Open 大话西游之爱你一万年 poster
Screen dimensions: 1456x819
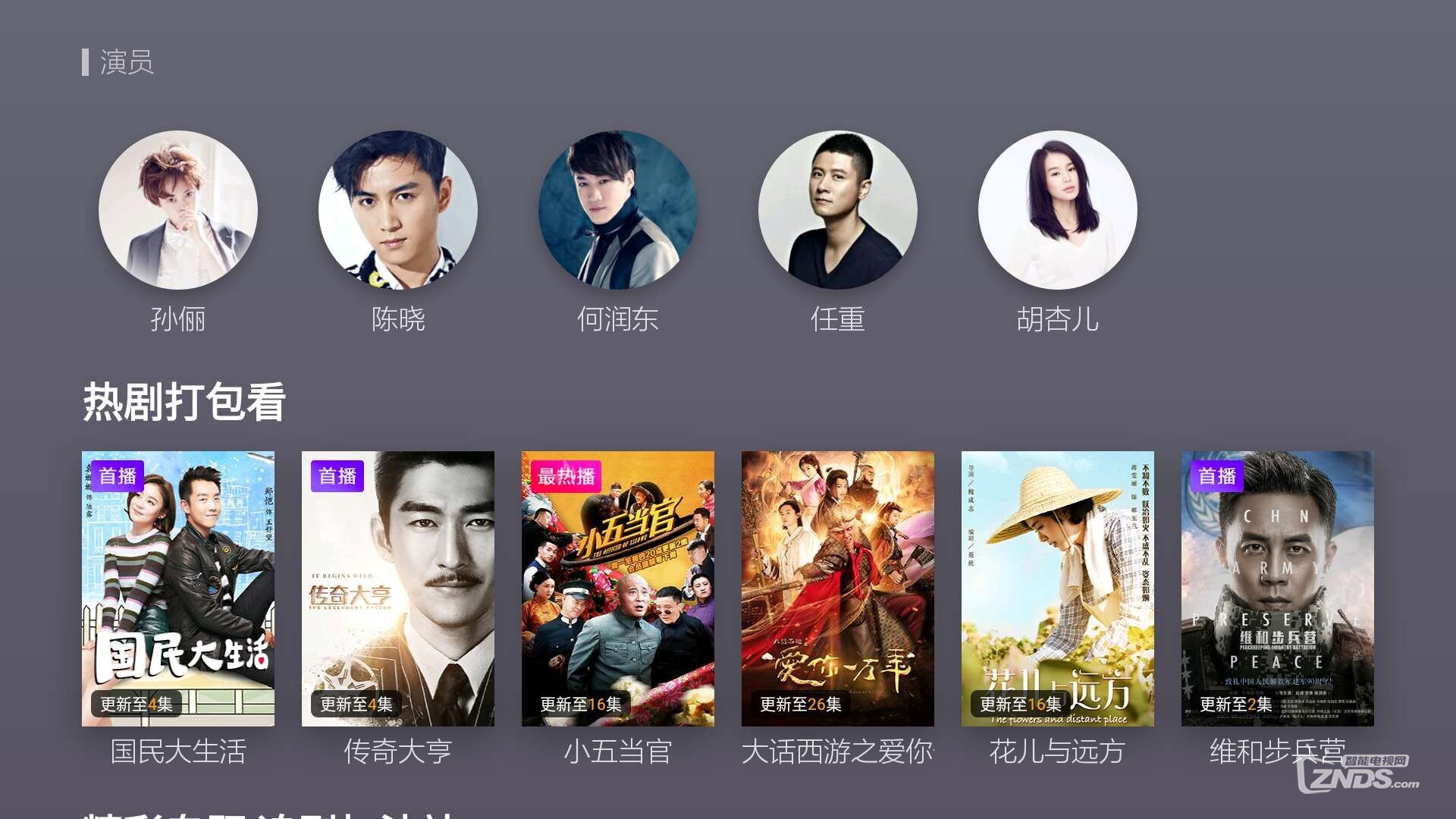pyautogui.click(x=838, y=588)
